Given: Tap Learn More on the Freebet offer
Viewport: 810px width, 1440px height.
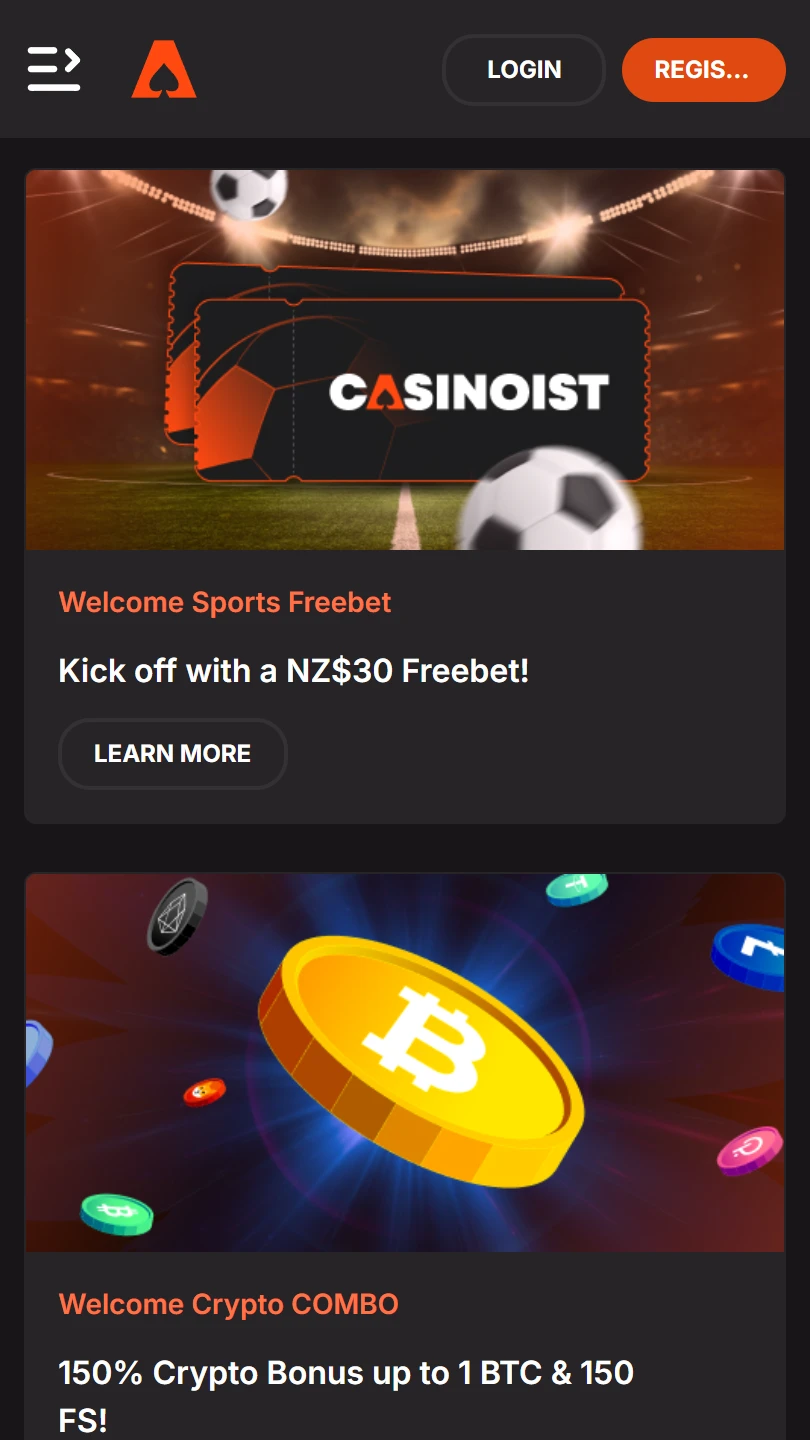Looking at the screenshot, I should pyautogui.click(x=173, y=754).
